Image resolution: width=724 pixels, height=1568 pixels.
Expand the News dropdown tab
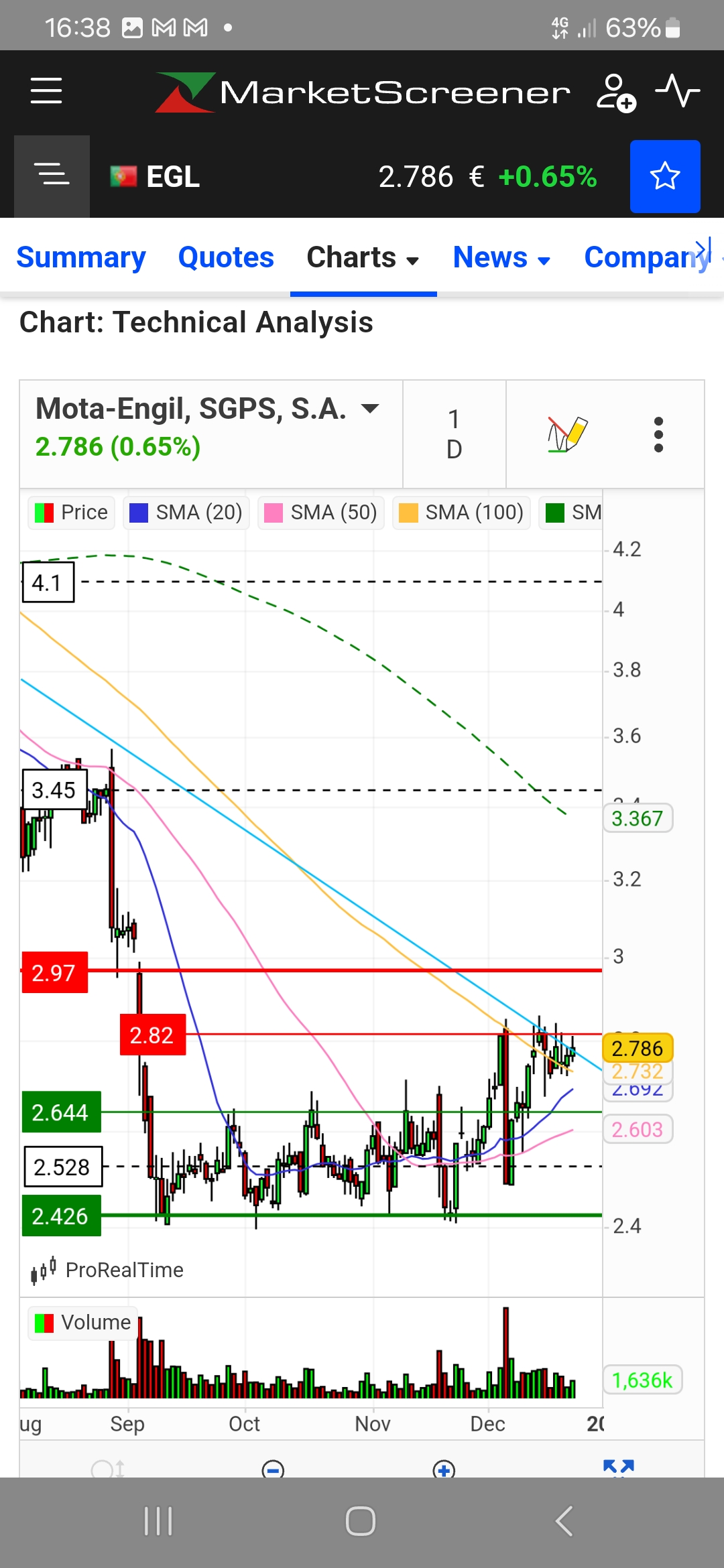pos(501,257)
